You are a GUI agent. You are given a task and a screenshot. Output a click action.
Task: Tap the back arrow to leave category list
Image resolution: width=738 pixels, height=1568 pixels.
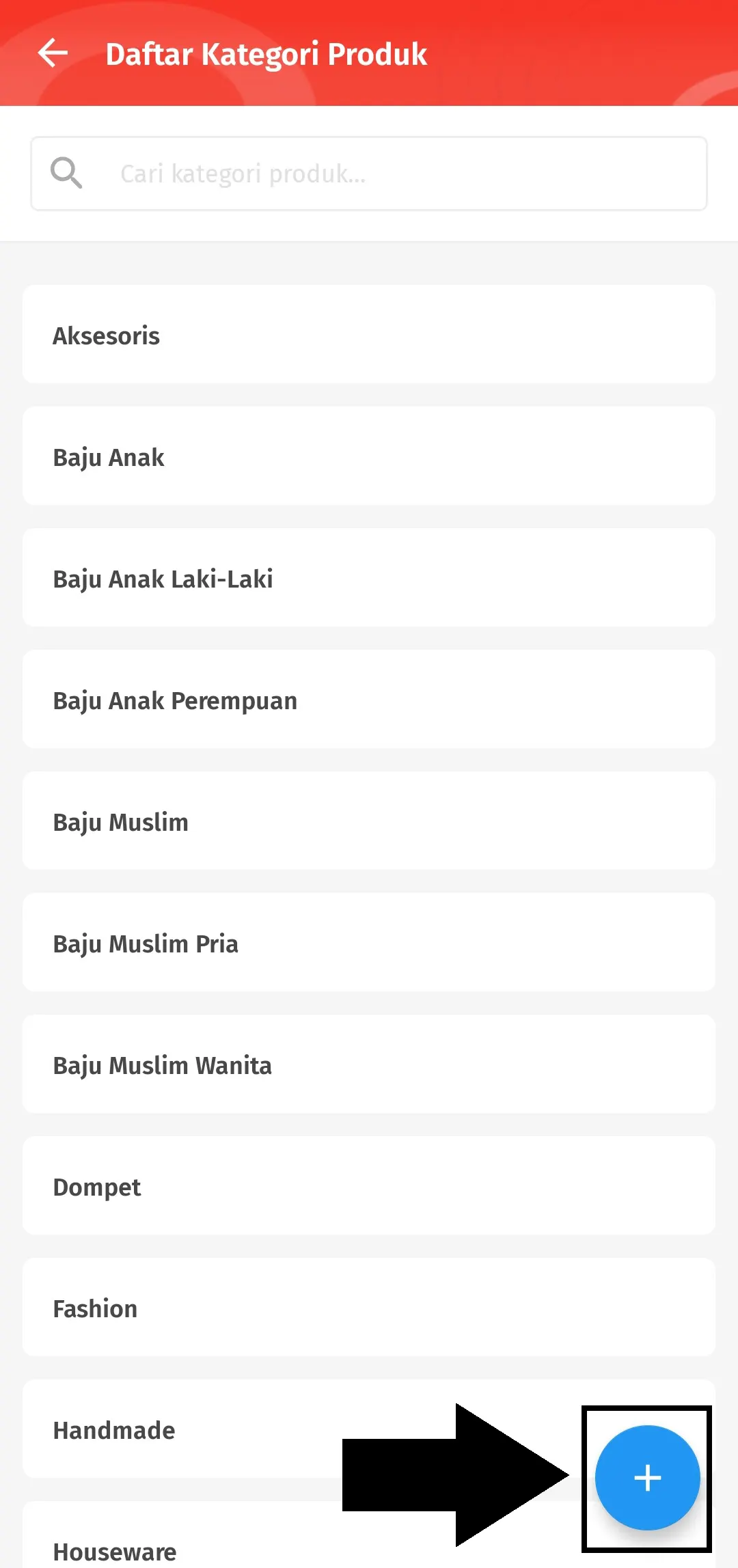[53, 53]
